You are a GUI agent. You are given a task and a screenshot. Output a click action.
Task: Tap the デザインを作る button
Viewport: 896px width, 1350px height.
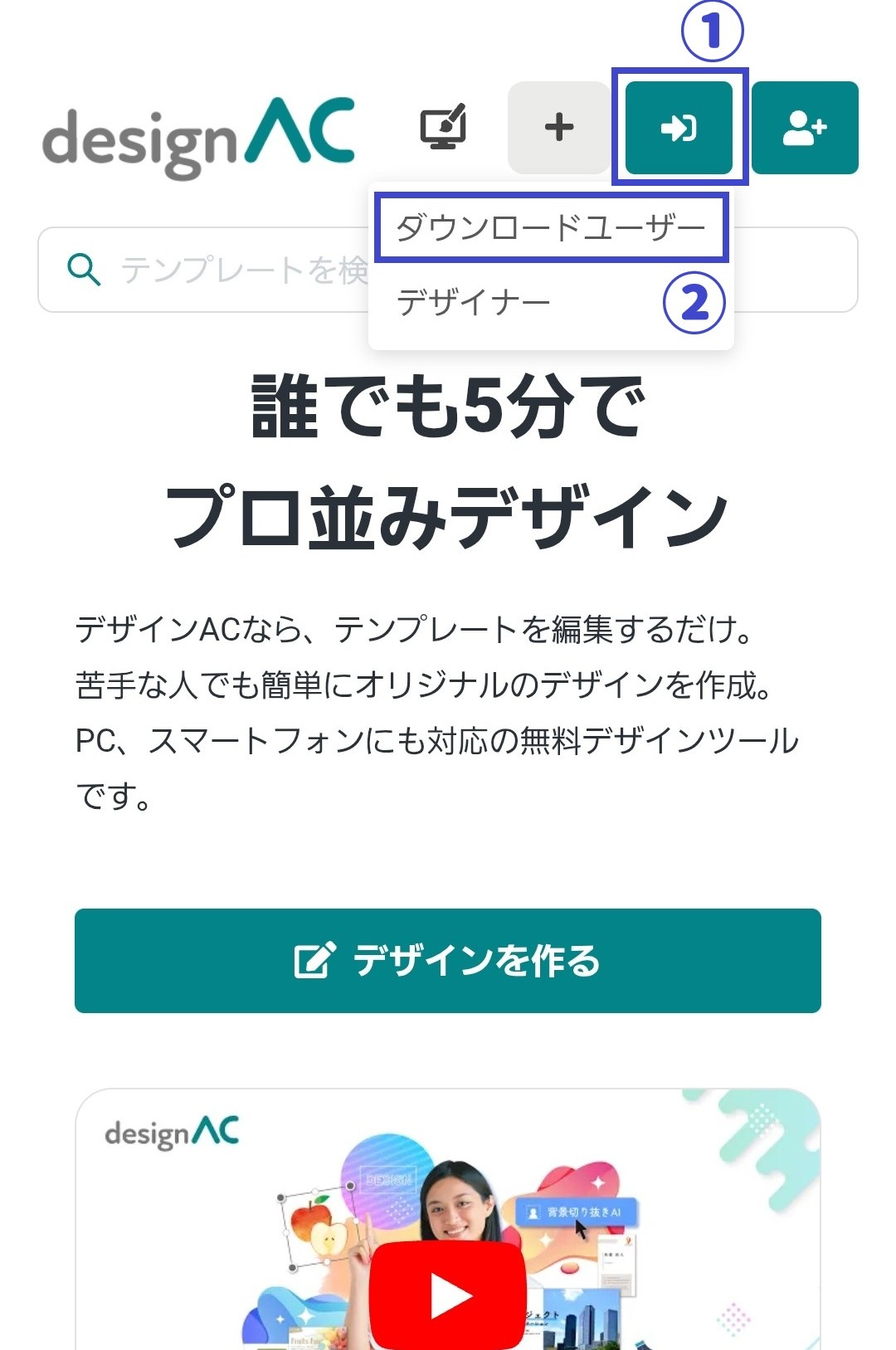tap(448, 961)
